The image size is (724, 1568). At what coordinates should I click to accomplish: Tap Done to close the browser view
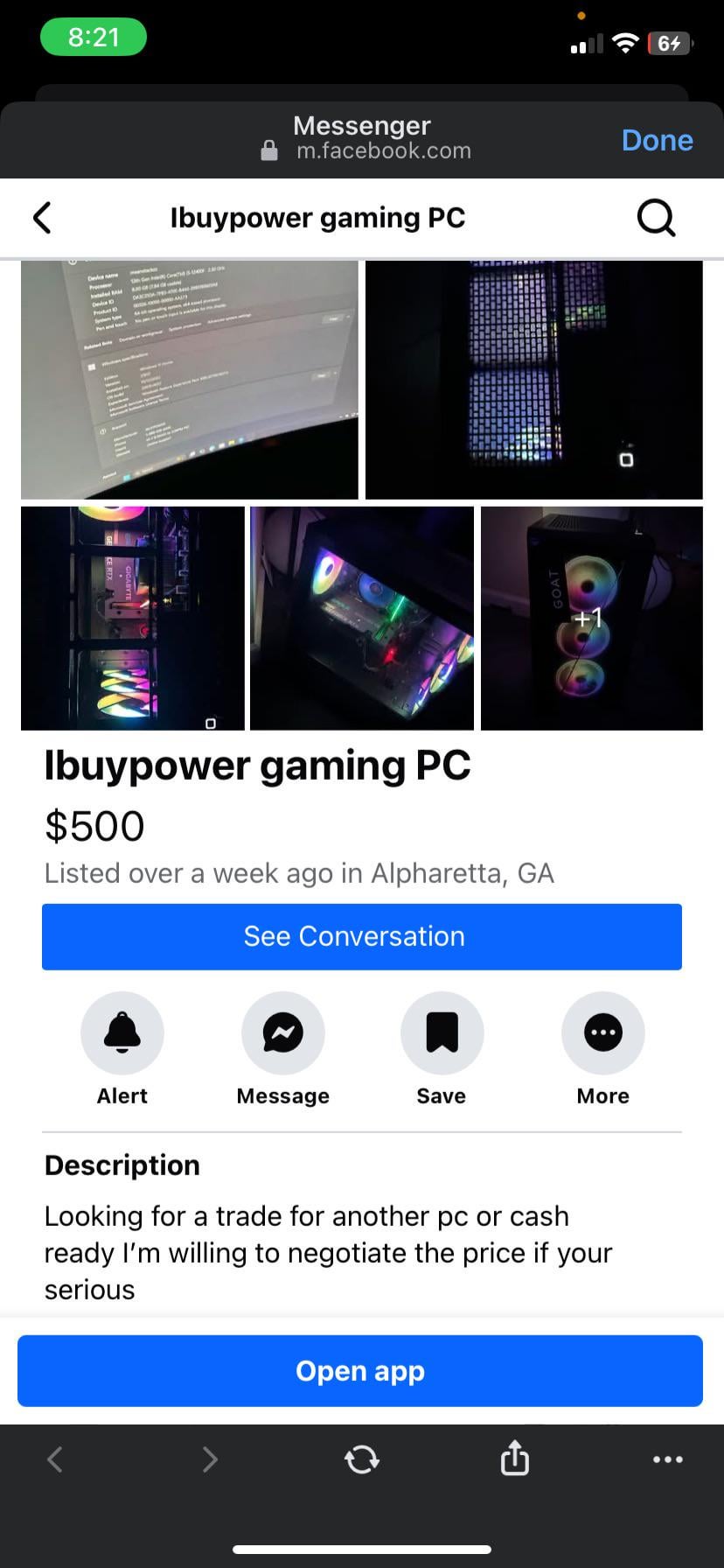pyautogui.click(x=657, y=140)
